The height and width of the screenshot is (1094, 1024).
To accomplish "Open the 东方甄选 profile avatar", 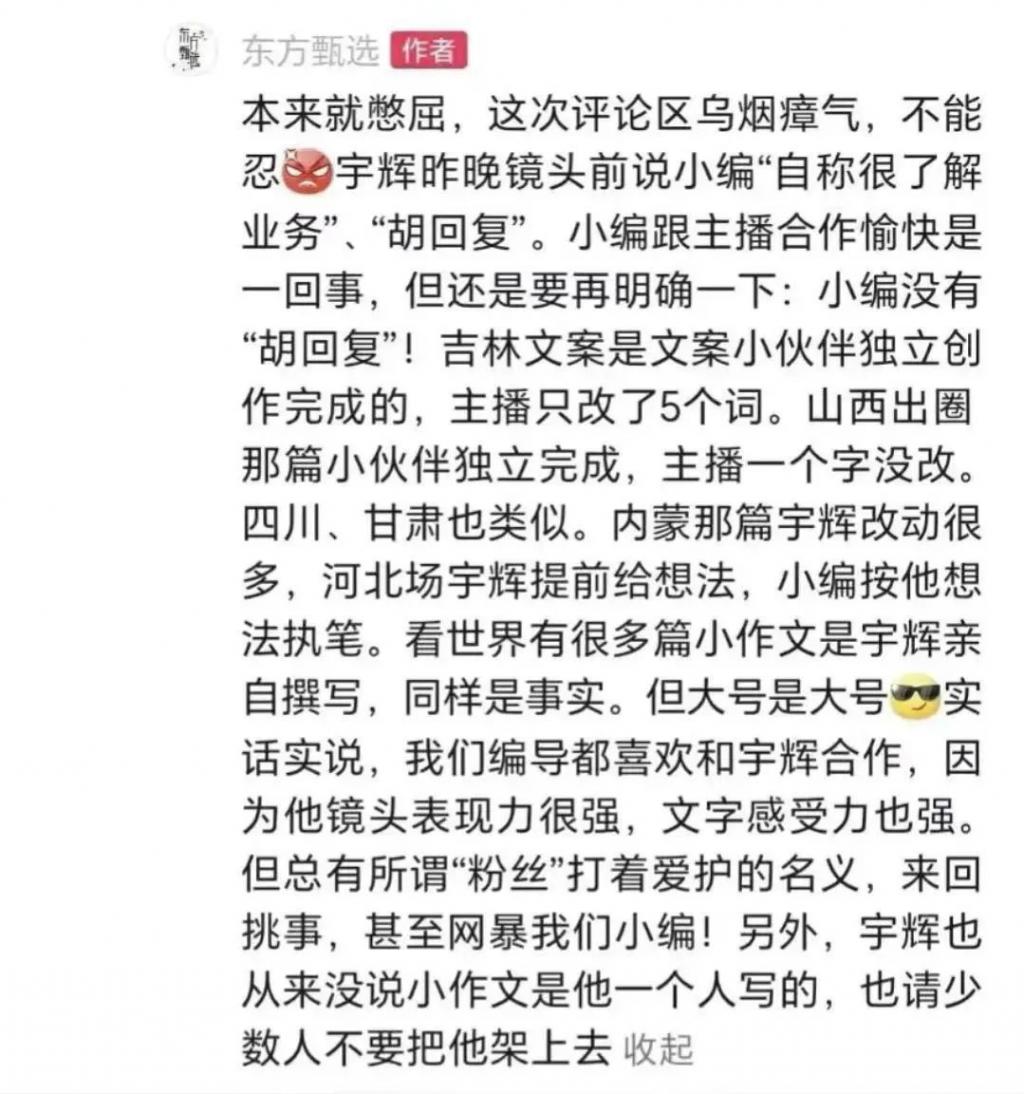I will (189, 49).
